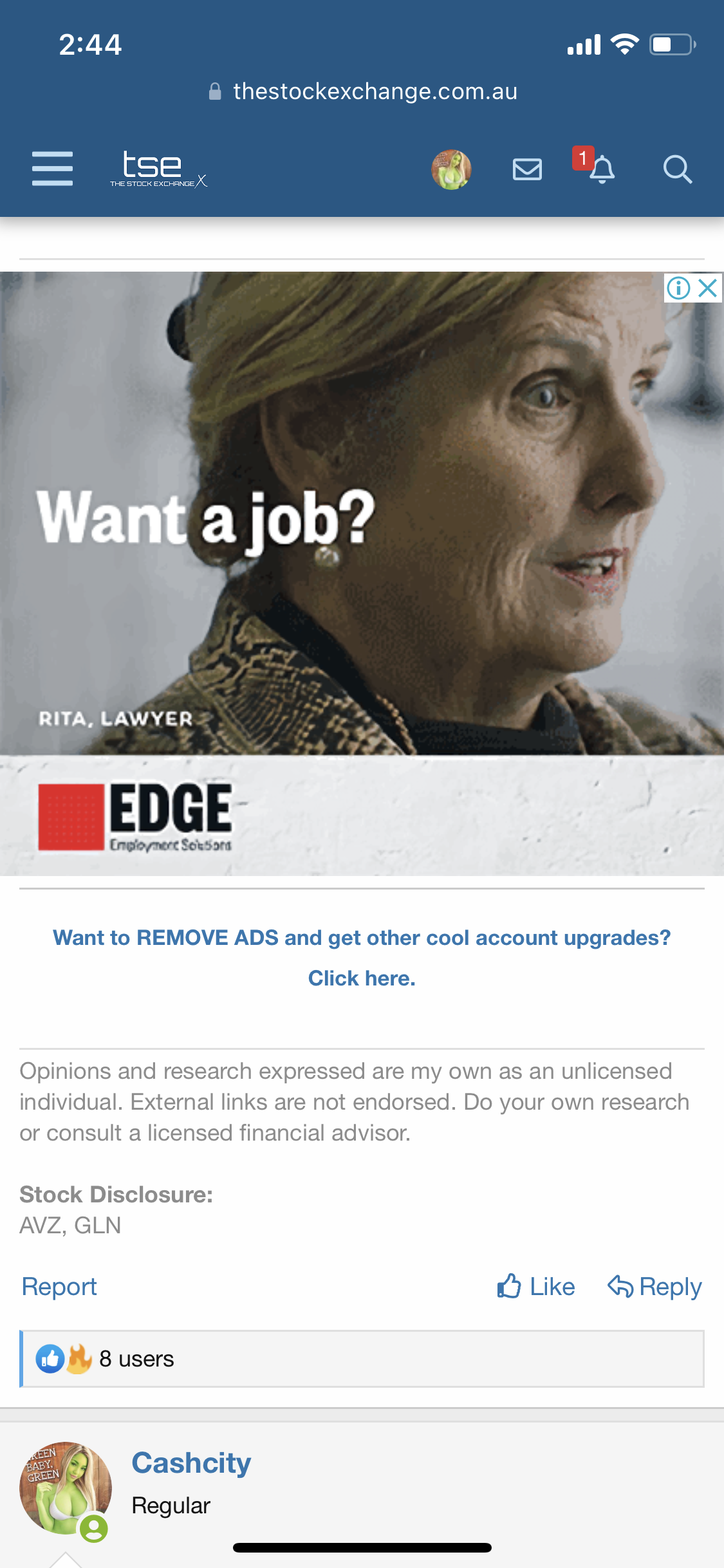
Task: Open the notifications bell
Action: pos(602,169)
